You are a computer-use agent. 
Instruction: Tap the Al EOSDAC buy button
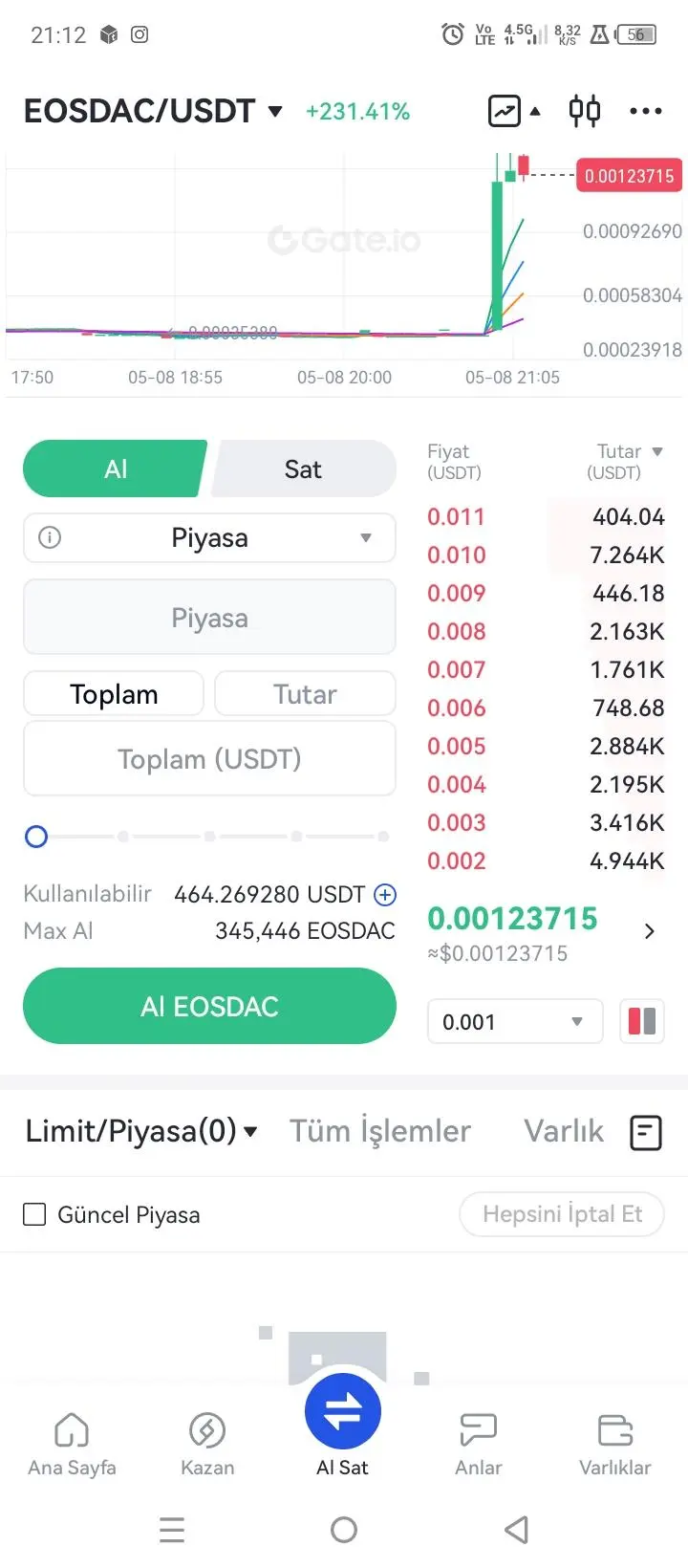pos(209,1006)
